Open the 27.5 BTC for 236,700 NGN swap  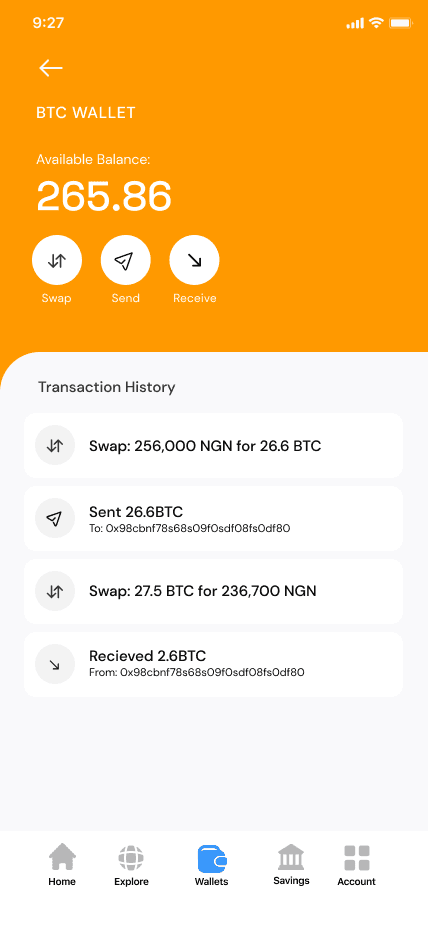tap(213, 591)
